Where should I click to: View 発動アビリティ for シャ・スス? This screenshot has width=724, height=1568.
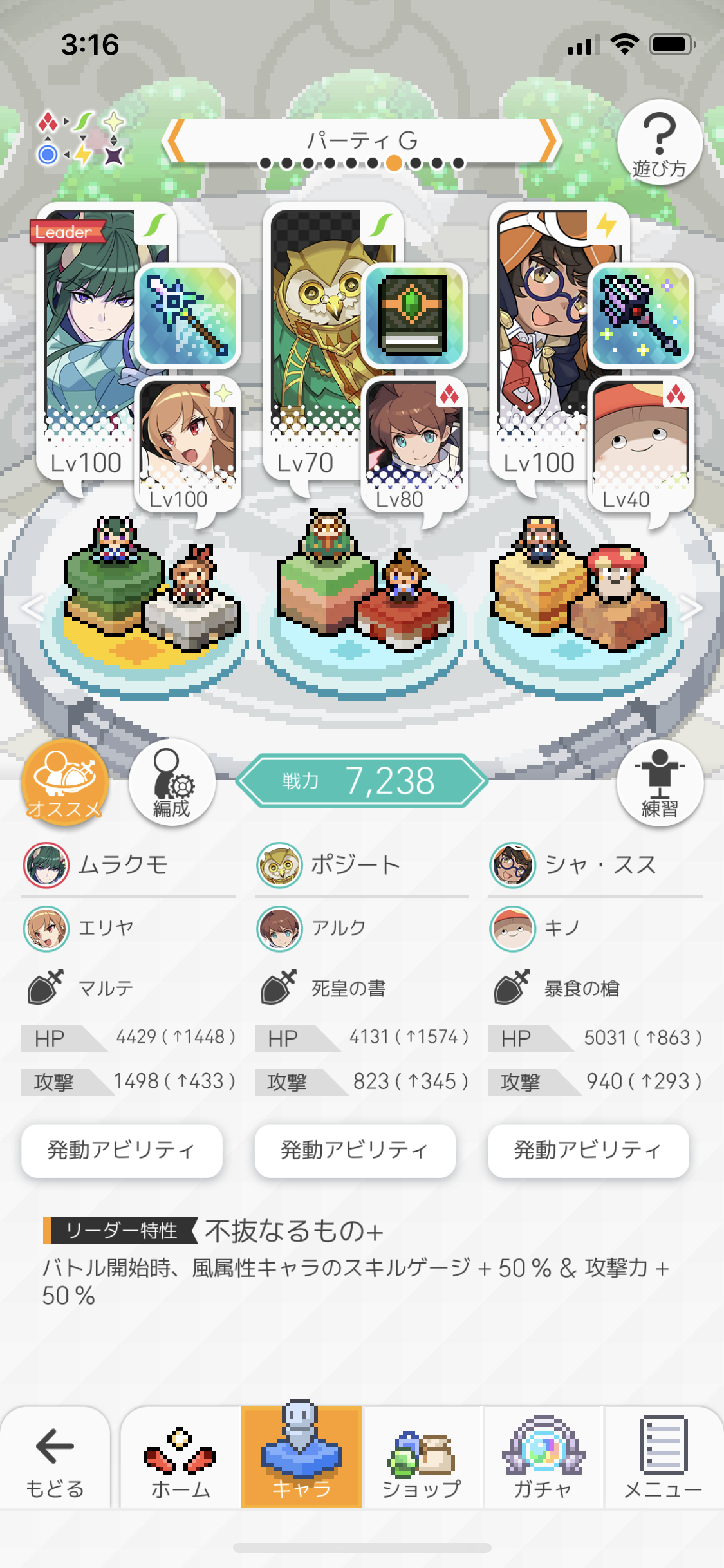point(588,1150)
